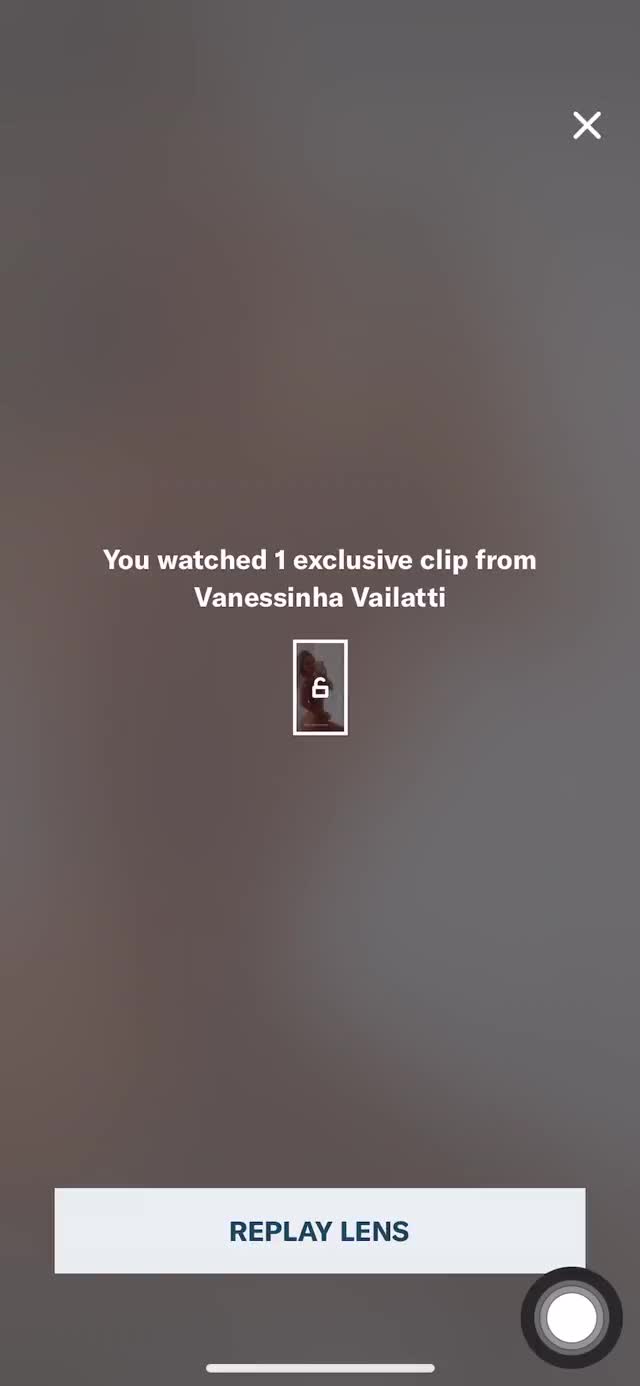Open the locked exclusive clip thumbnail

[x=320, y=687]
